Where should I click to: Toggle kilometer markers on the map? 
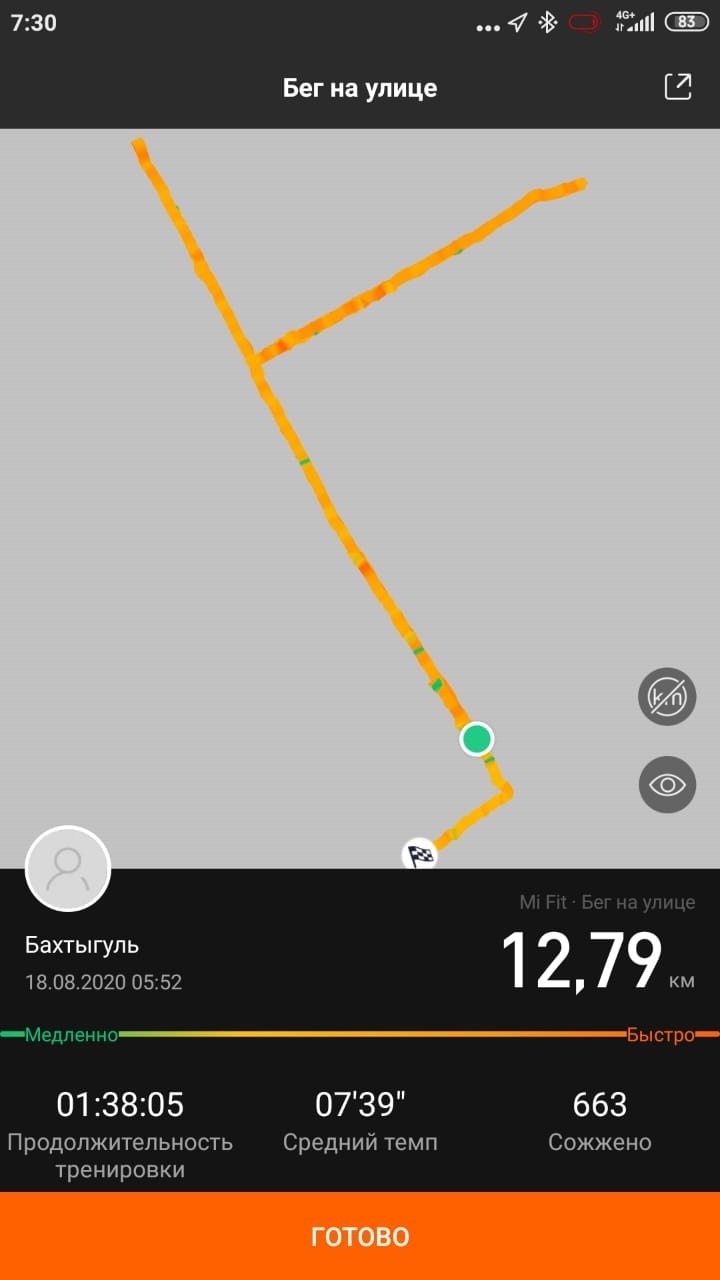667,696
